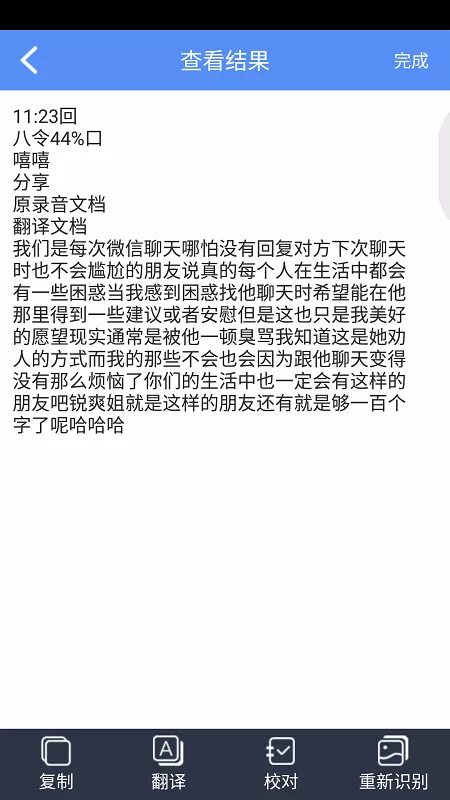Copy the recognized text with 复制
This screenshot has width=450, height=800.
[56, 764]
